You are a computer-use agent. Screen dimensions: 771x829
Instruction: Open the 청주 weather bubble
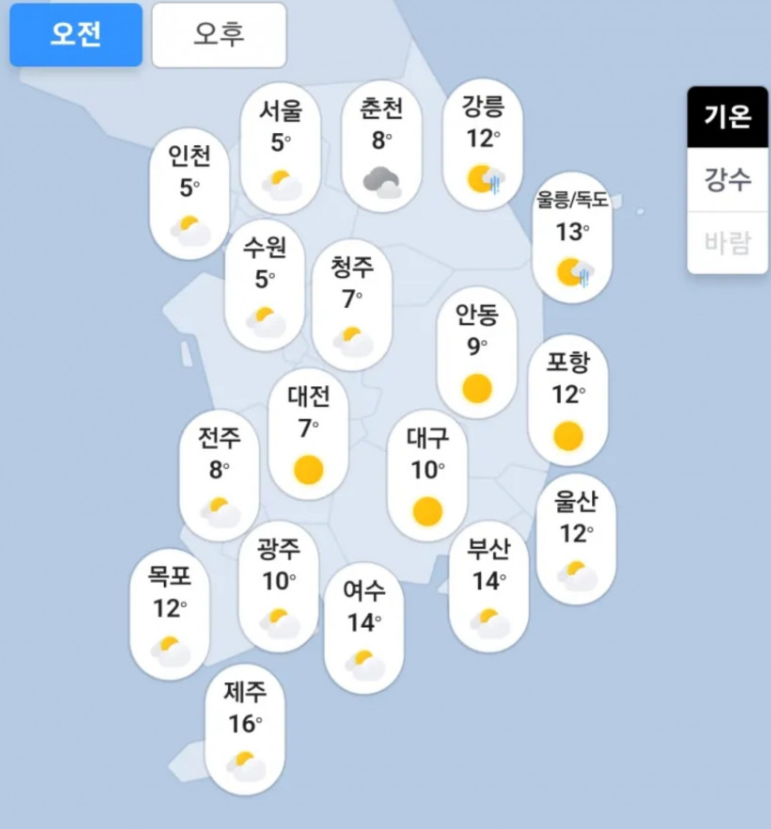coord(351,305)
